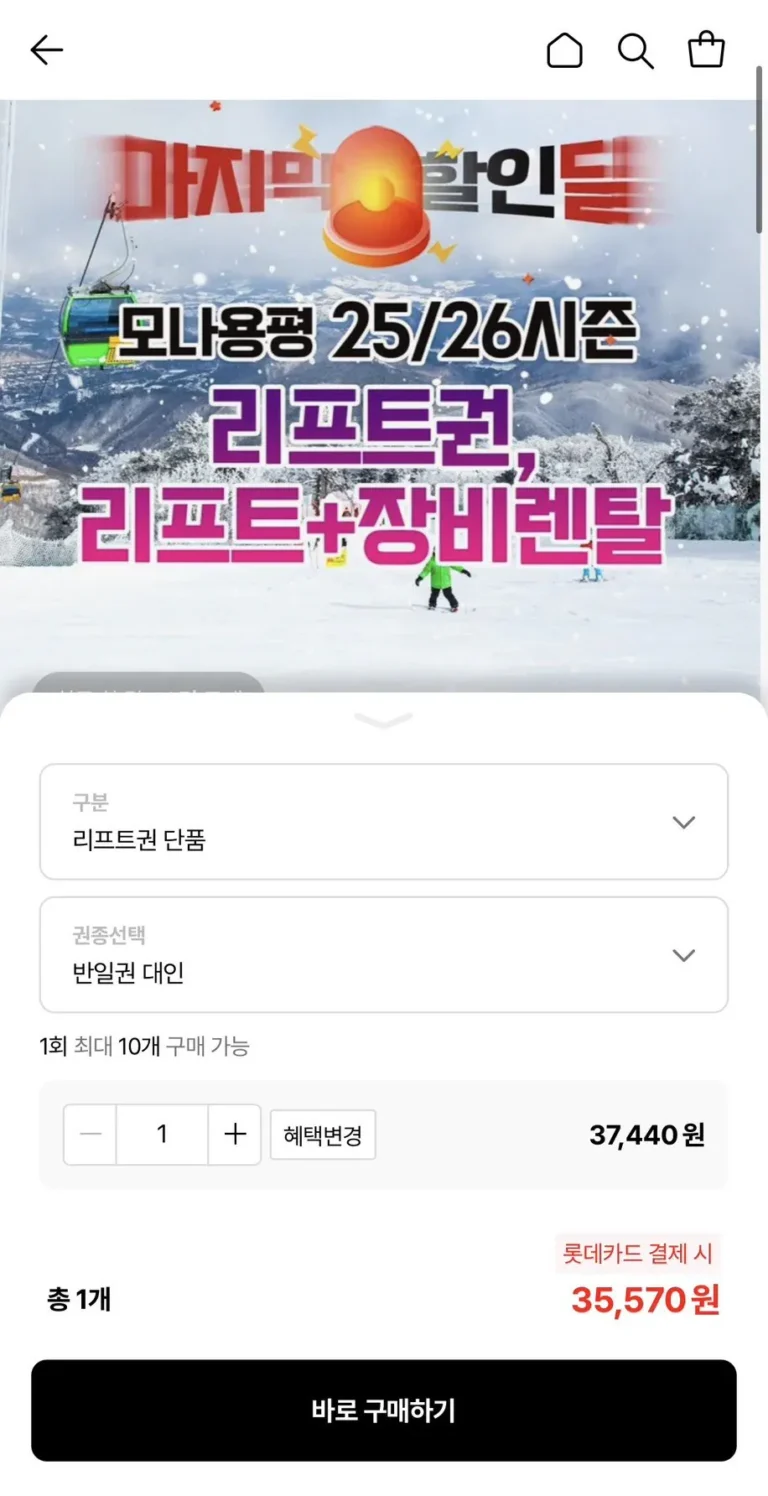This screenshot has height=1496, width=768.
Task: Expand the 권종선택 dropdown showing 반일권 대인
Action: click(383, 954)
